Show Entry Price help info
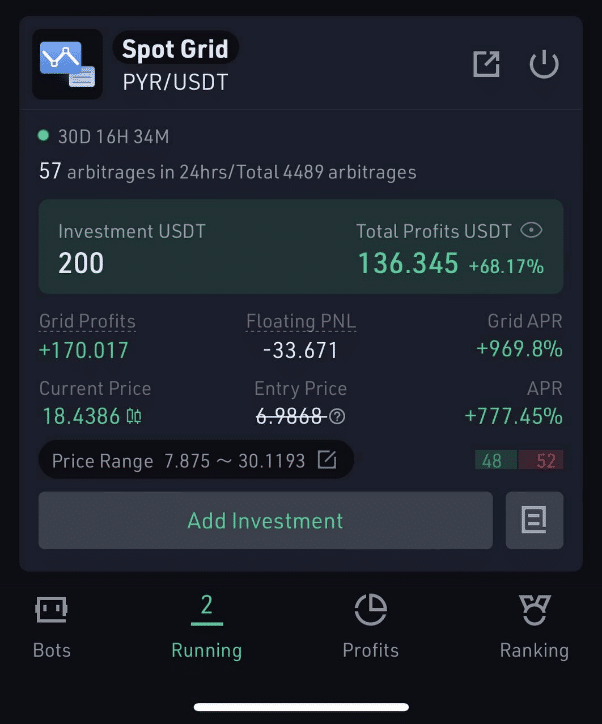602x724 pixels. (x=338, y=416)
